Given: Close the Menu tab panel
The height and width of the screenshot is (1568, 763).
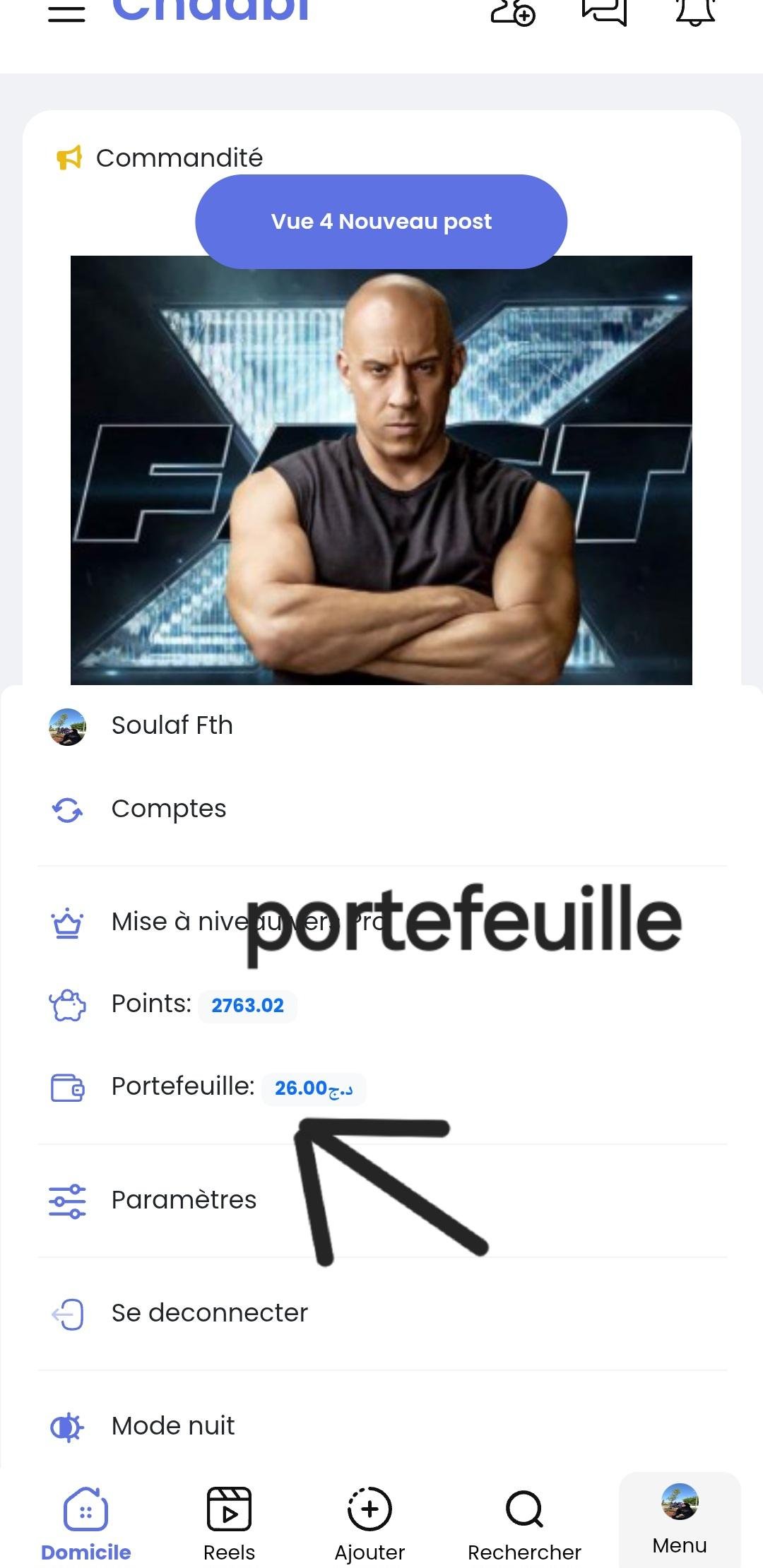Looking at the screenshot, I should pos(680,1519).
